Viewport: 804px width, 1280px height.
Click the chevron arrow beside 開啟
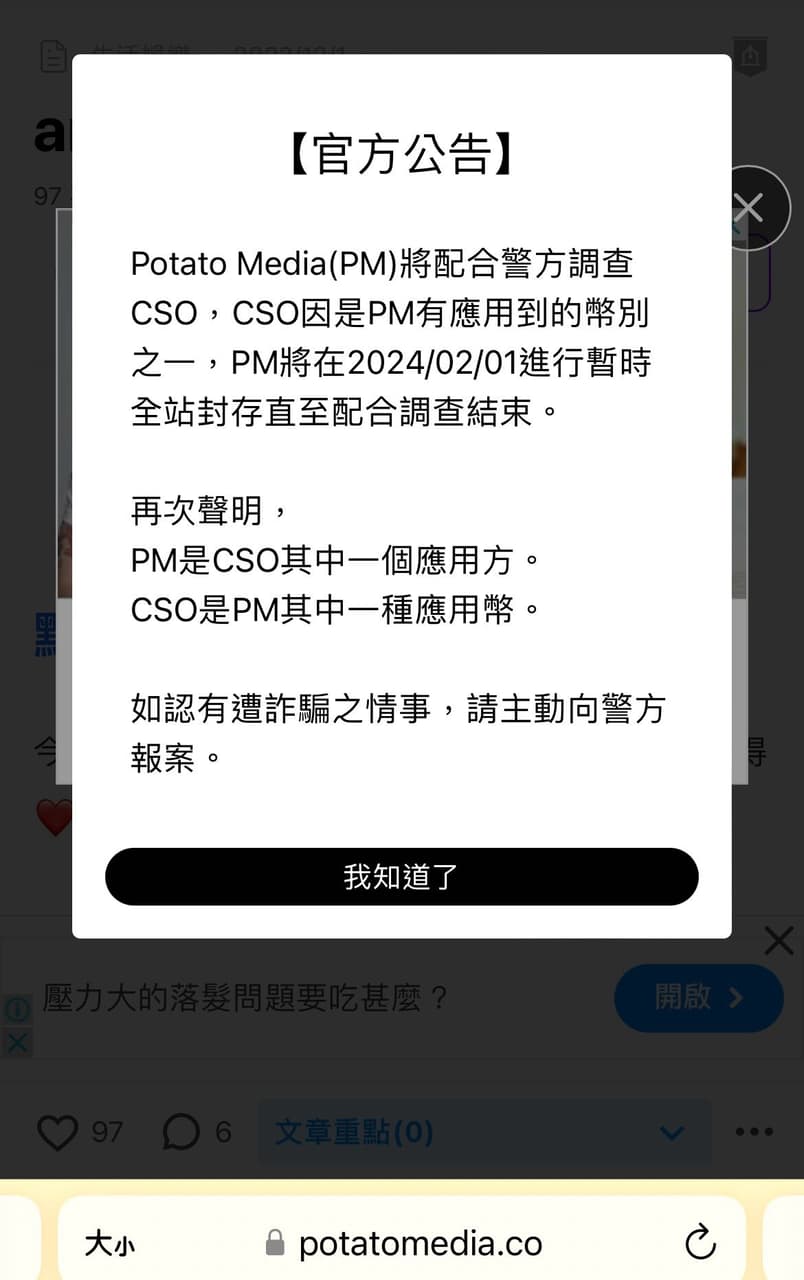734,998
